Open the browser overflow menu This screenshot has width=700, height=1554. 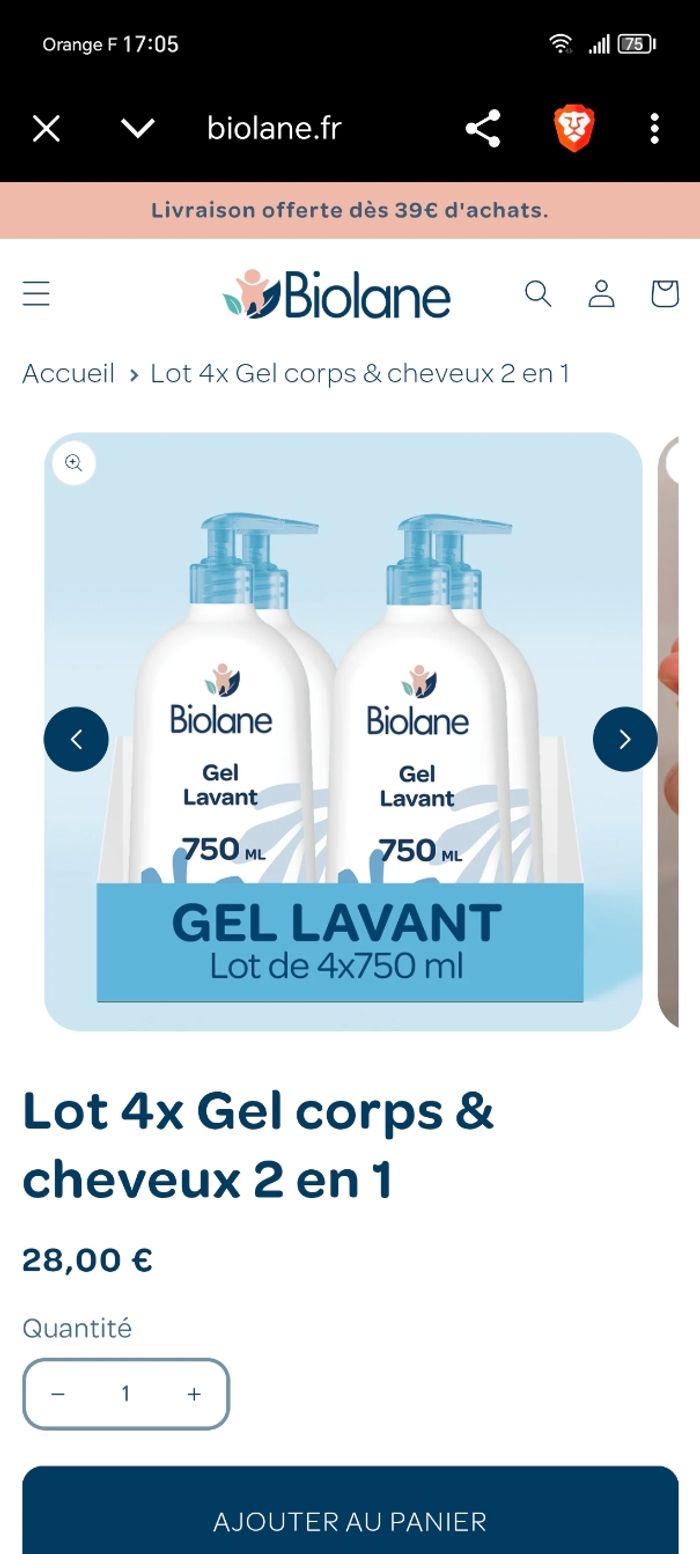[654, 128]
